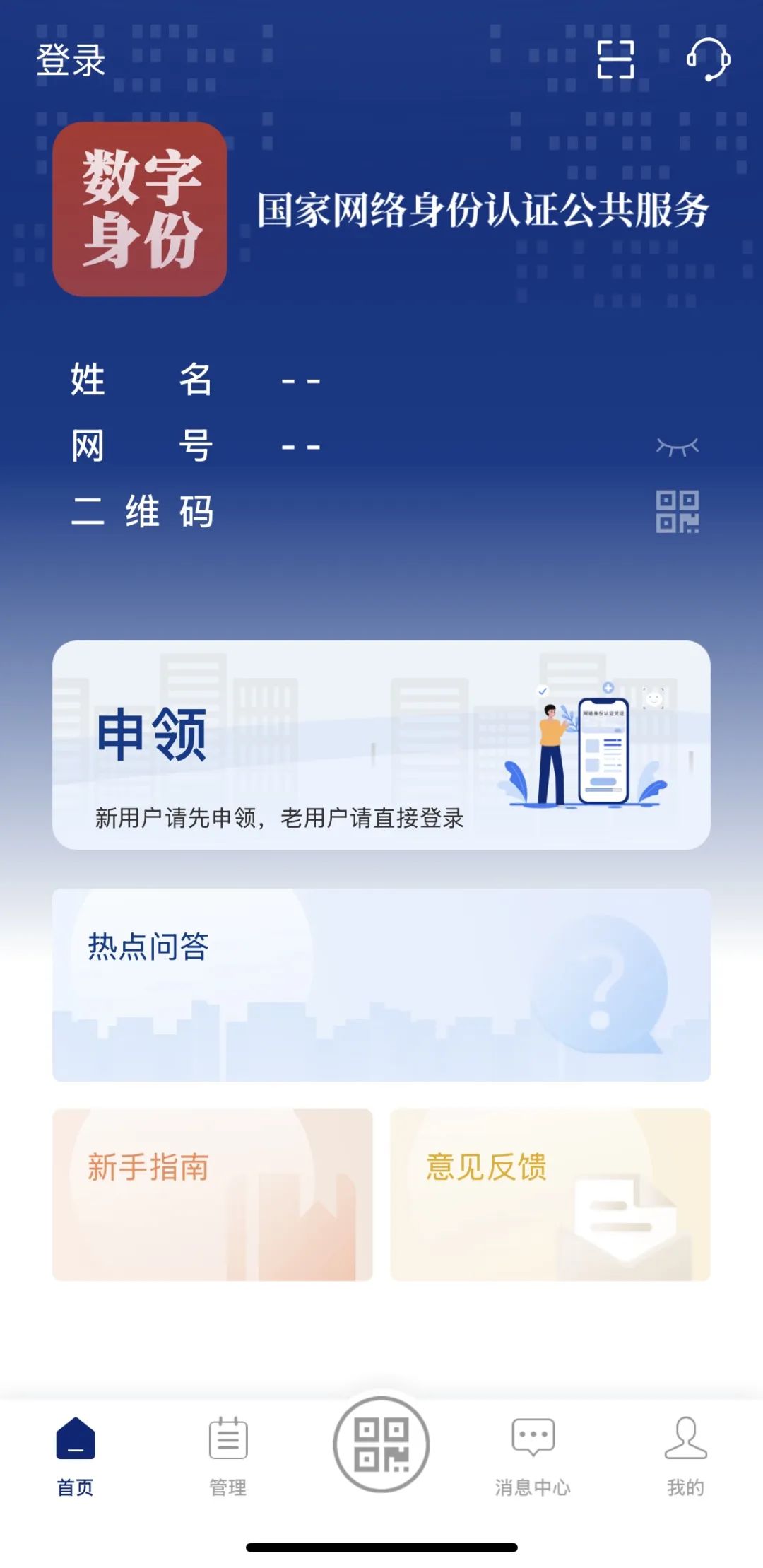Open the 意见反馈 feedback card
Screen dimensions: 763x1568
pyautogui.click(x=550, y=1194)
